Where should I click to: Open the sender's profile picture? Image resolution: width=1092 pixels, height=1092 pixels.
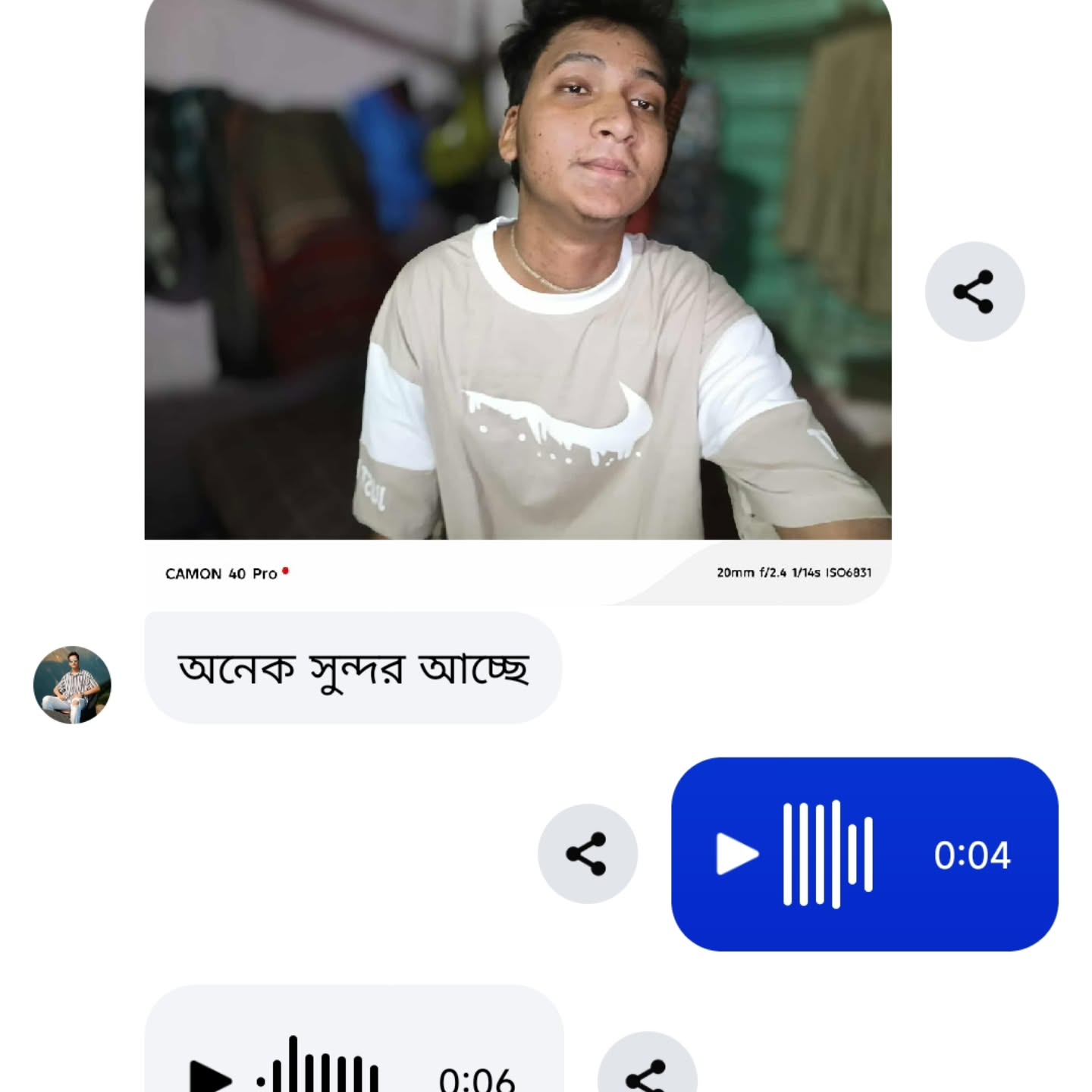click(x=72, y=685)
